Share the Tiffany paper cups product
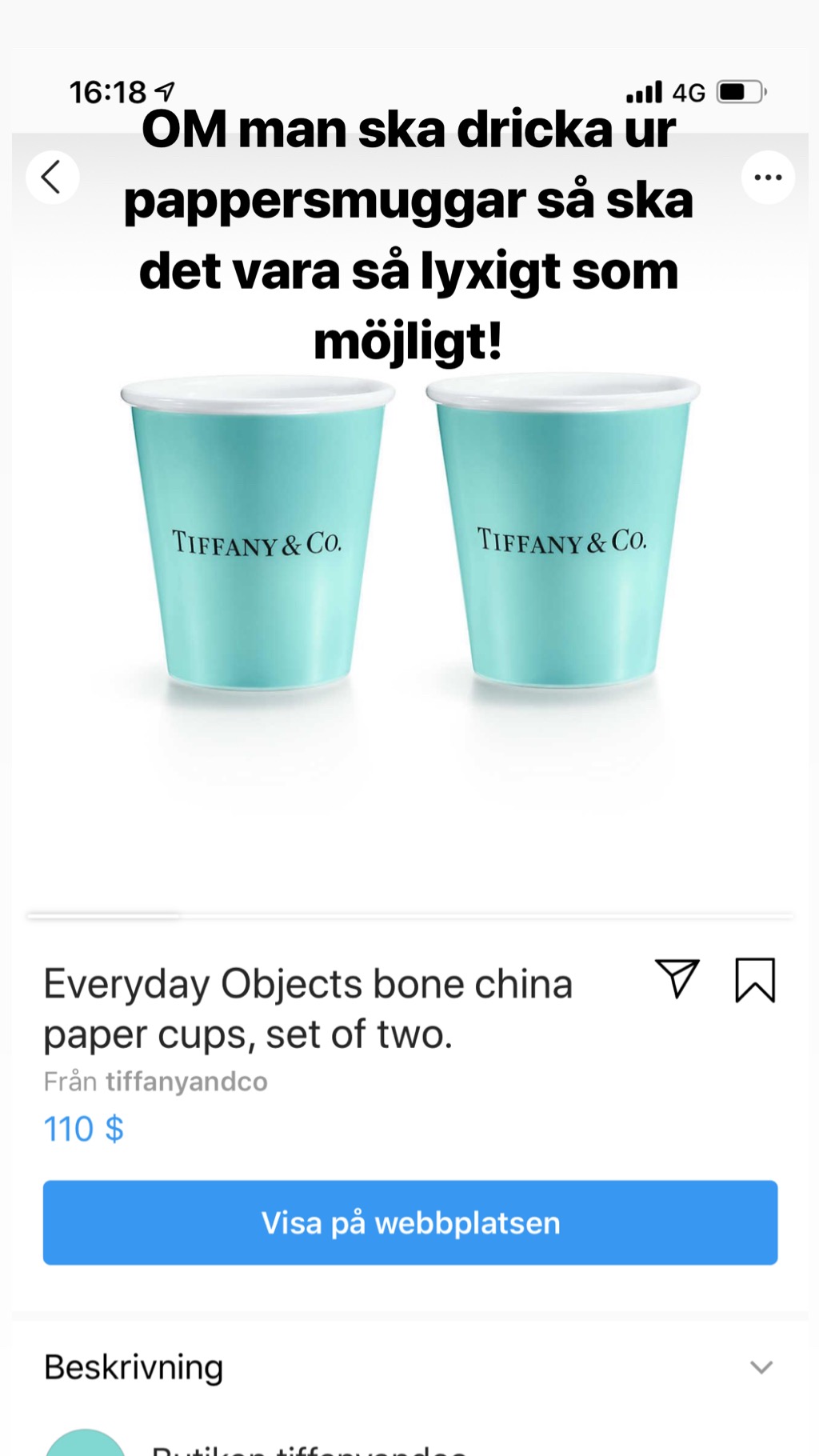This screenshot has width=819, height=1456. 677,979
